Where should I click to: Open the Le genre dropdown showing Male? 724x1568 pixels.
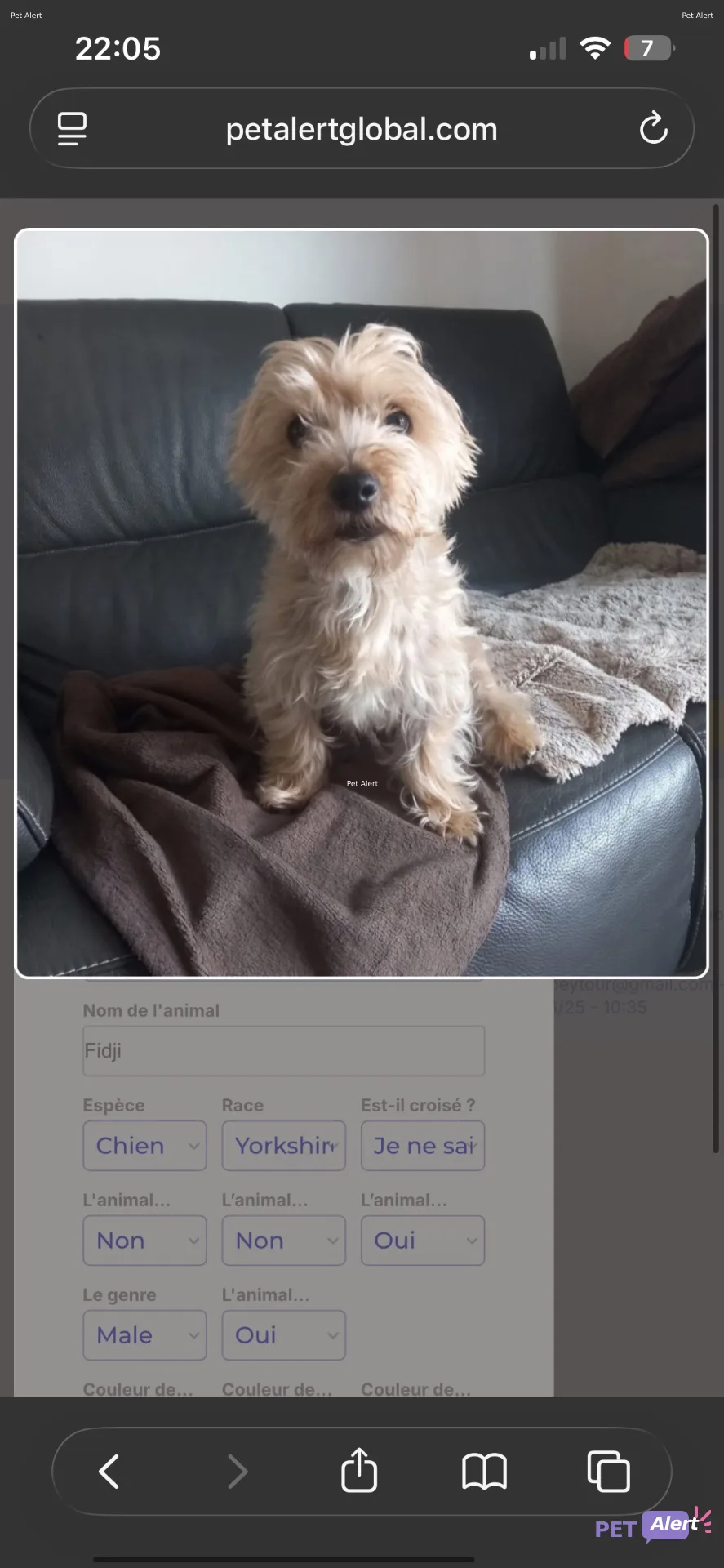pyautogui.click(x=144, y=1335)
